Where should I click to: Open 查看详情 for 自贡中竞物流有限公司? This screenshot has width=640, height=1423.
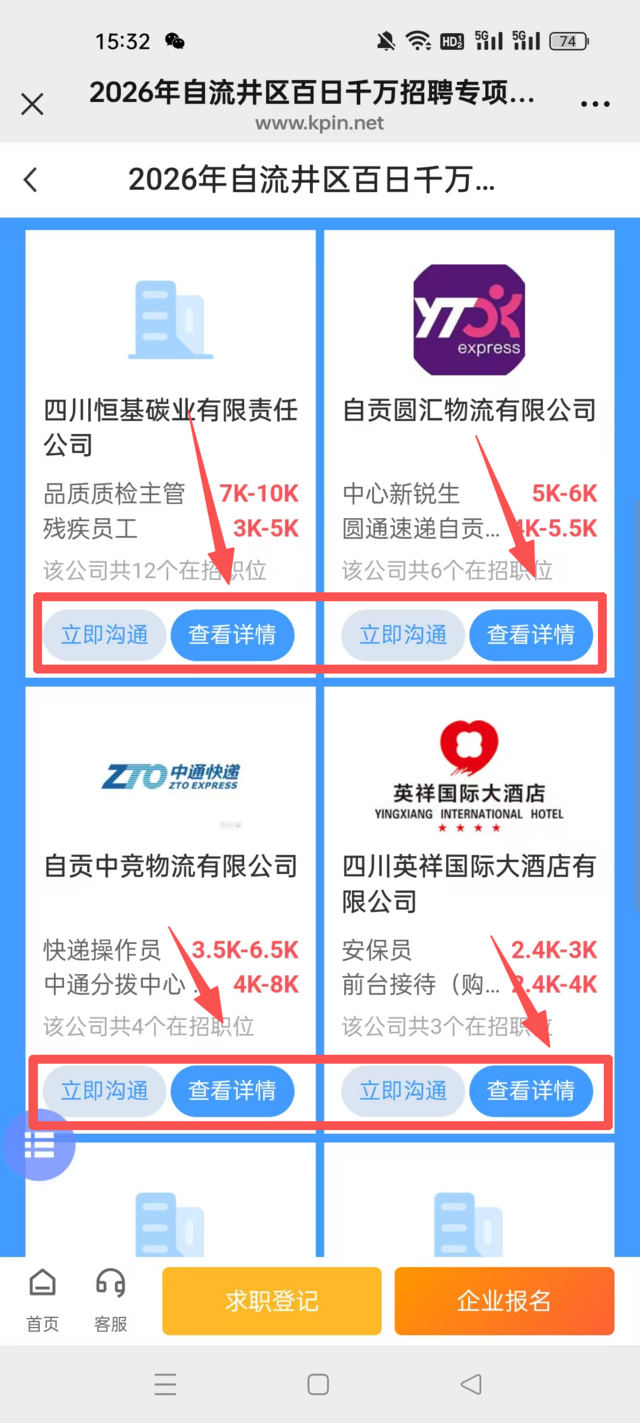232,1090
